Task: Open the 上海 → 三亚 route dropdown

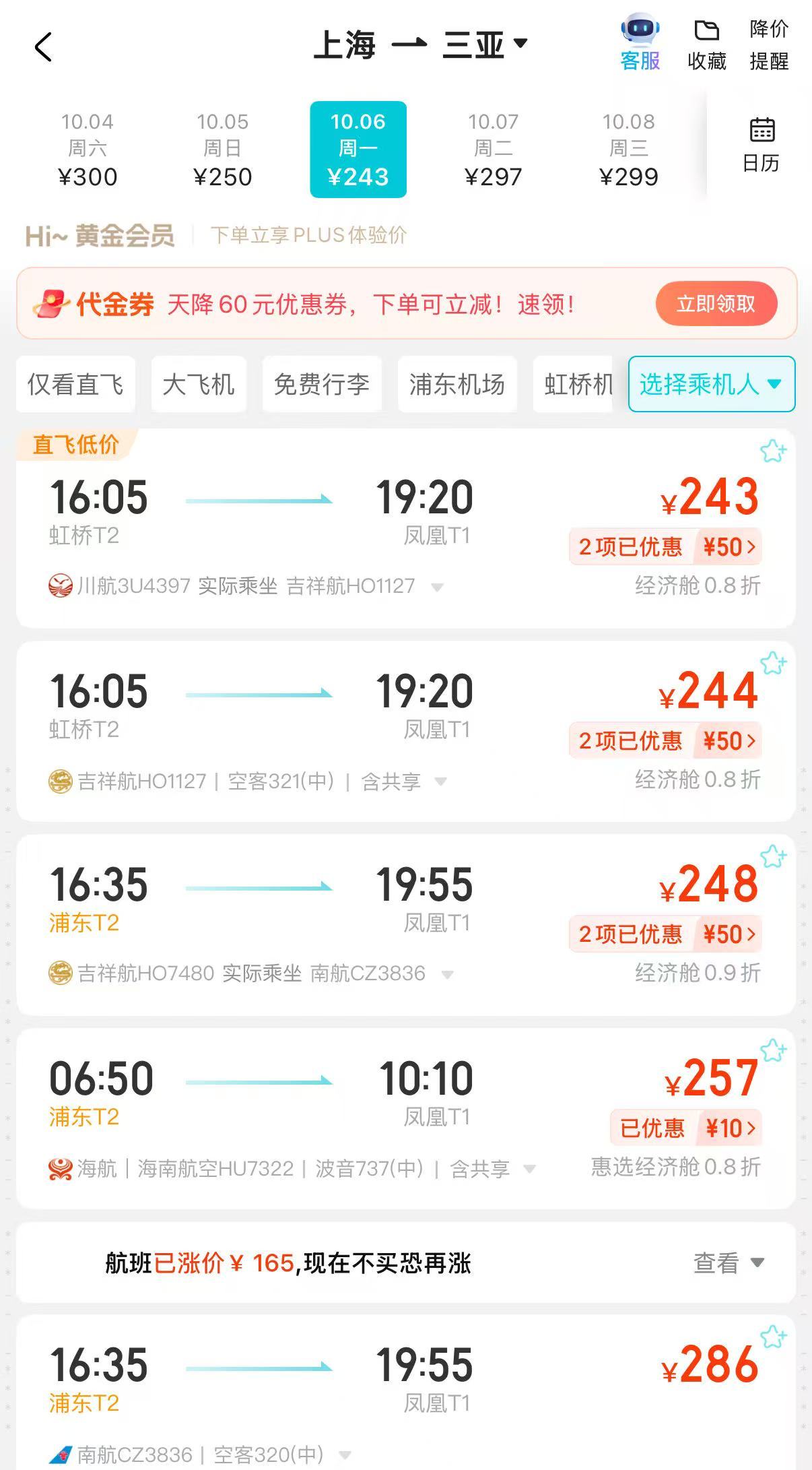Action: [420, 45]
